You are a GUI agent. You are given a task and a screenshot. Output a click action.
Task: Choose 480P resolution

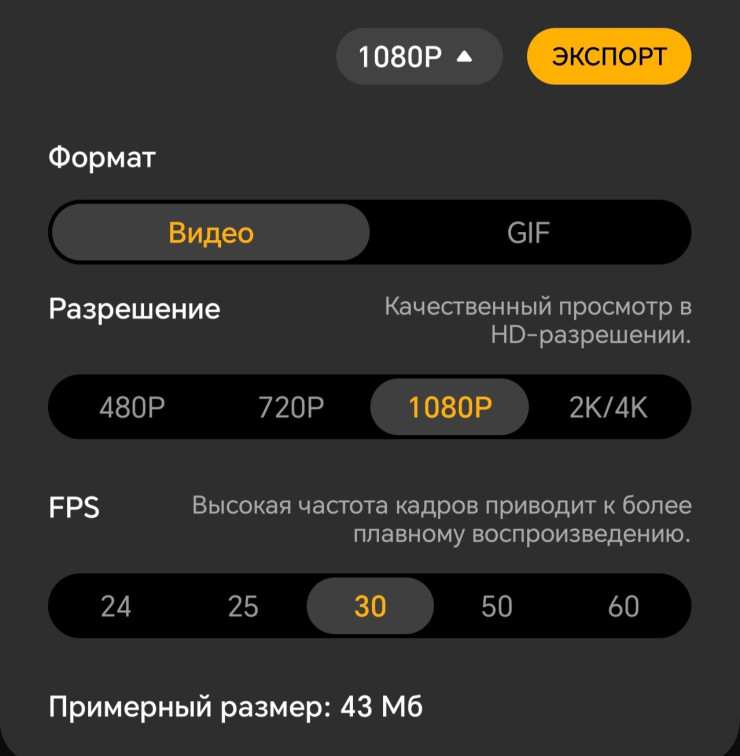(130, 408)
